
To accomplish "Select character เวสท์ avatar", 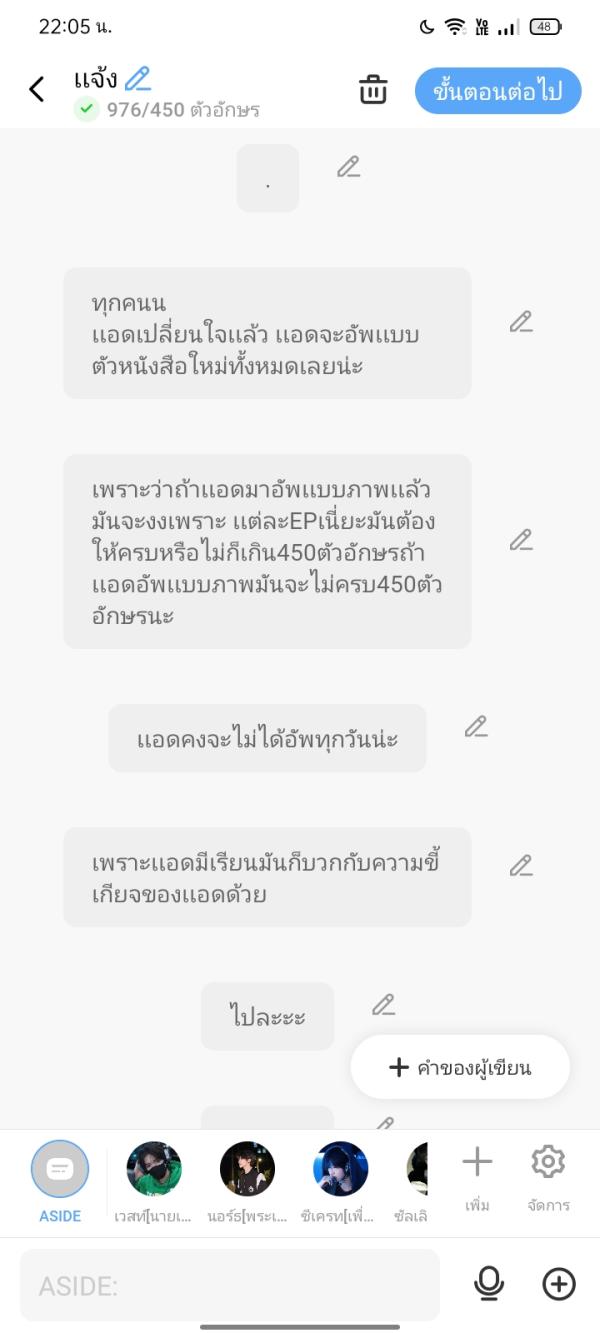I will 154,1170.
